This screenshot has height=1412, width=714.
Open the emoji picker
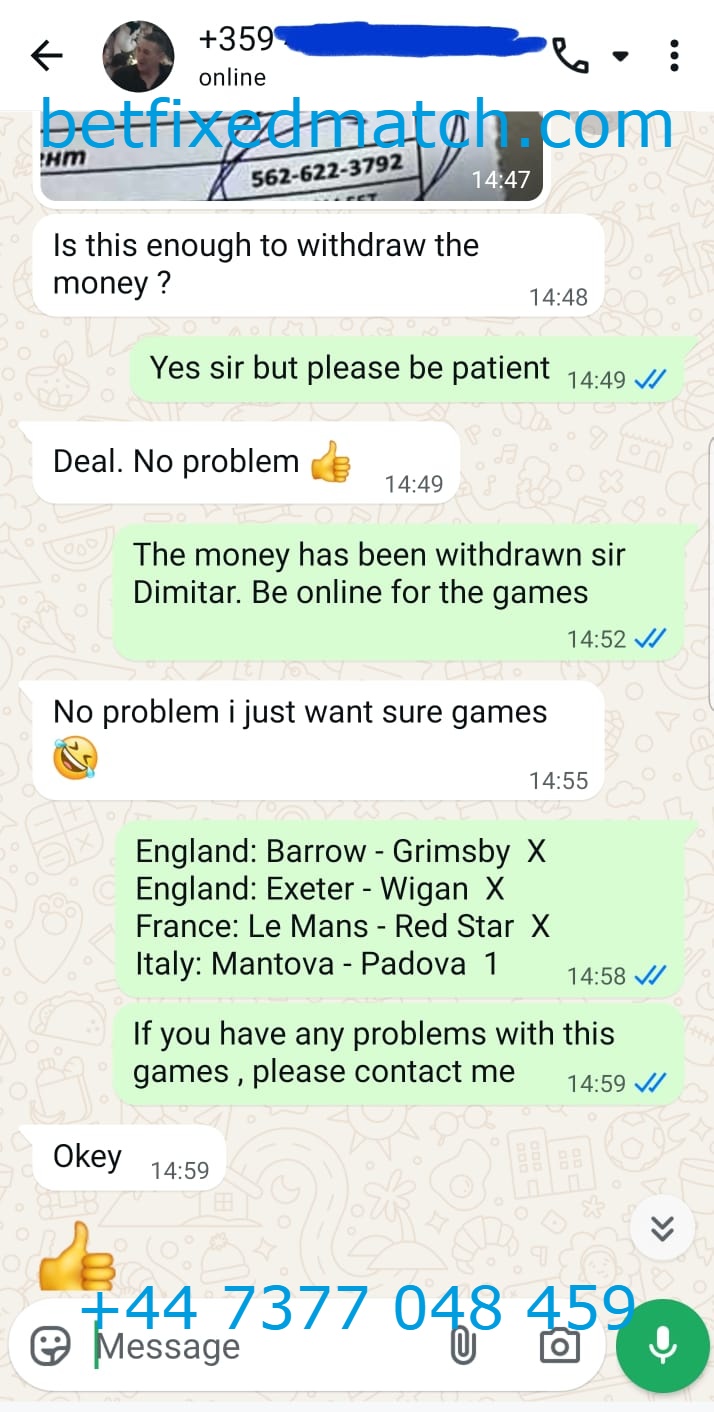pyautogui.click(x=50, y=1347)
